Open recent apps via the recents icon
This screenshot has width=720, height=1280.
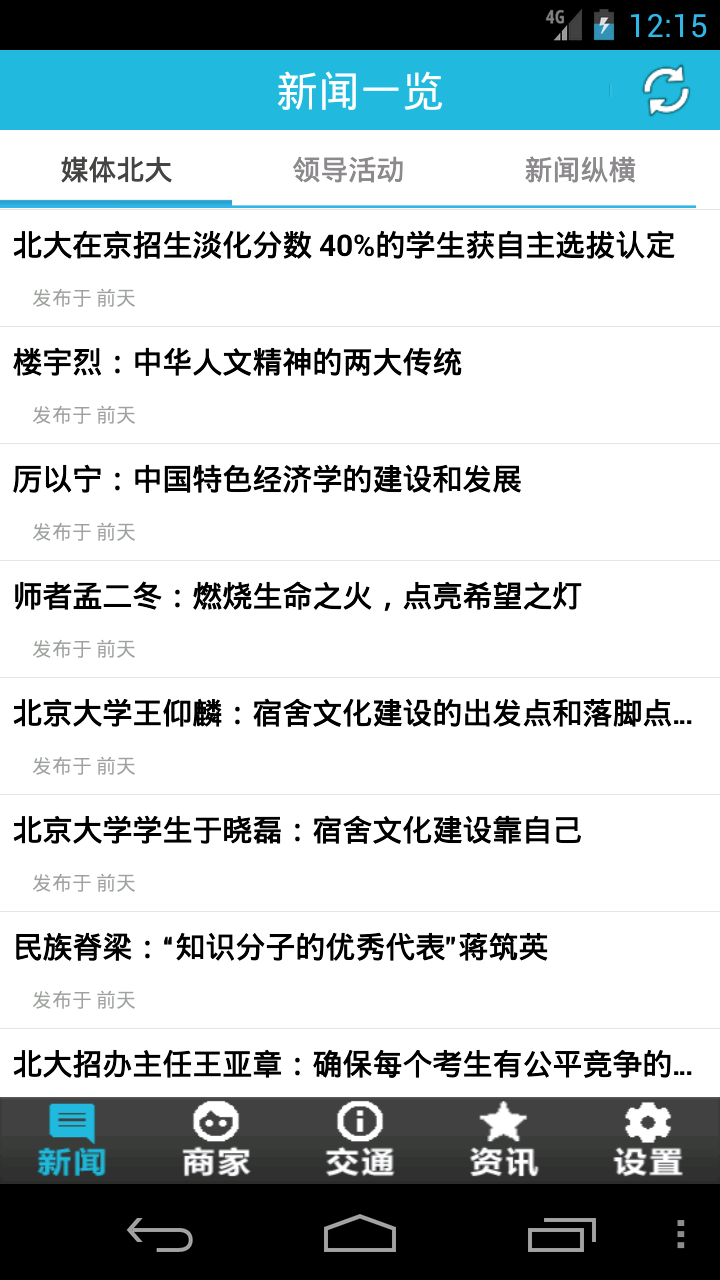[x=560, y=1237]
